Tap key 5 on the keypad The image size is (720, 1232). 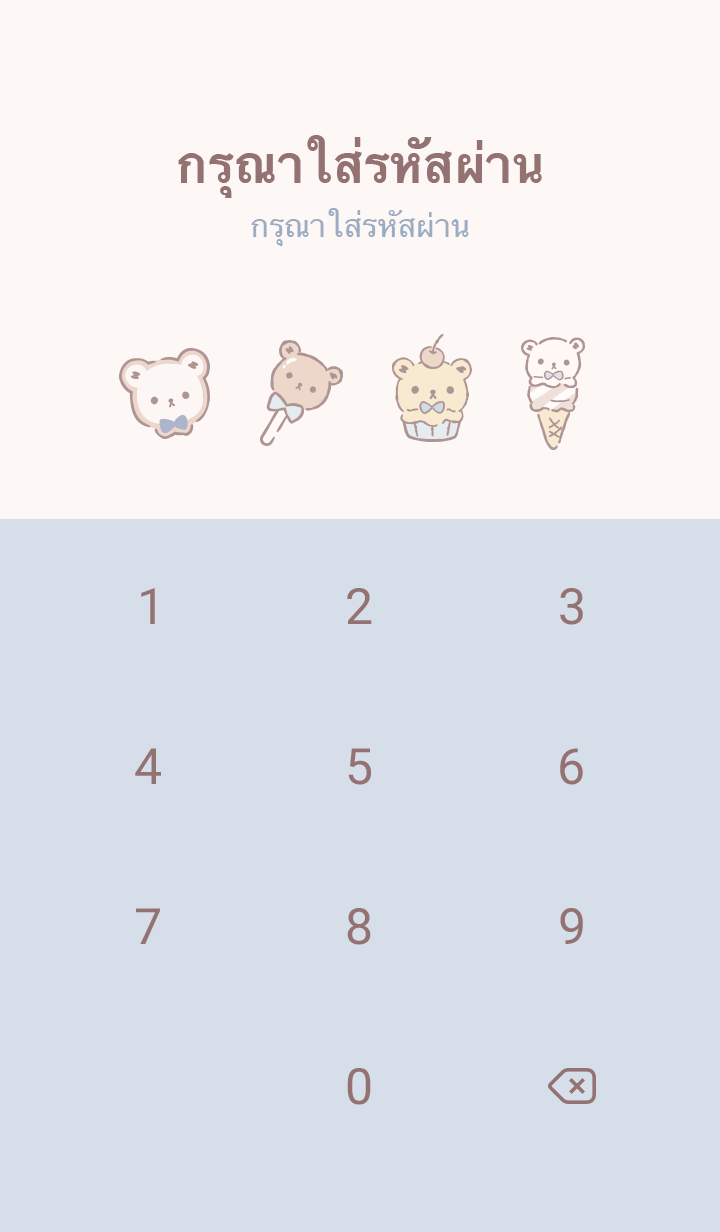point(359,767)
